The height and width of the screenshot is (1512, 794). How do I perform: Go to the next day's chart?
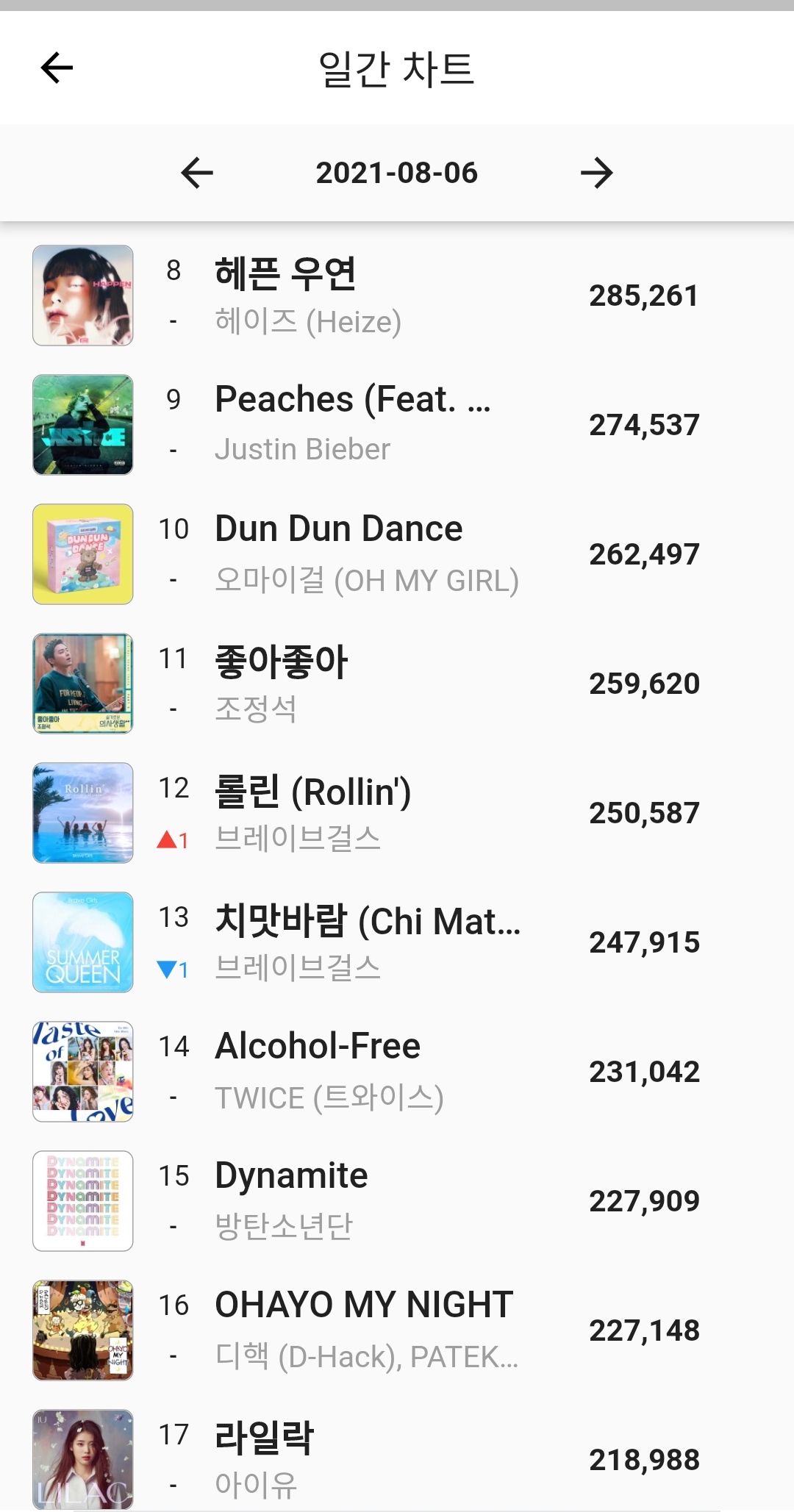[596, 173]
